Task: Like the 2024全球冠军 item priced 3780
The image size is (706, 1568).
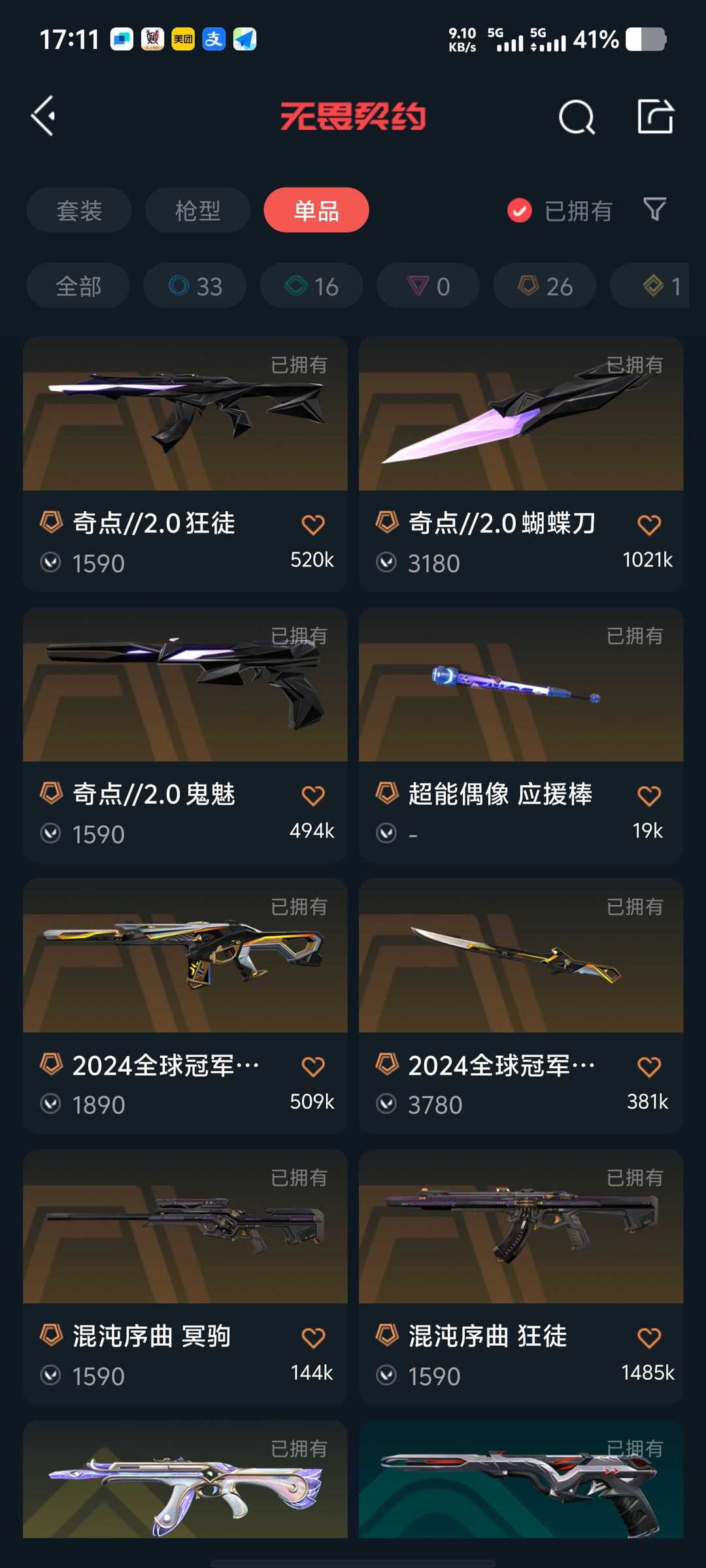Action: tap(648, 1067)
